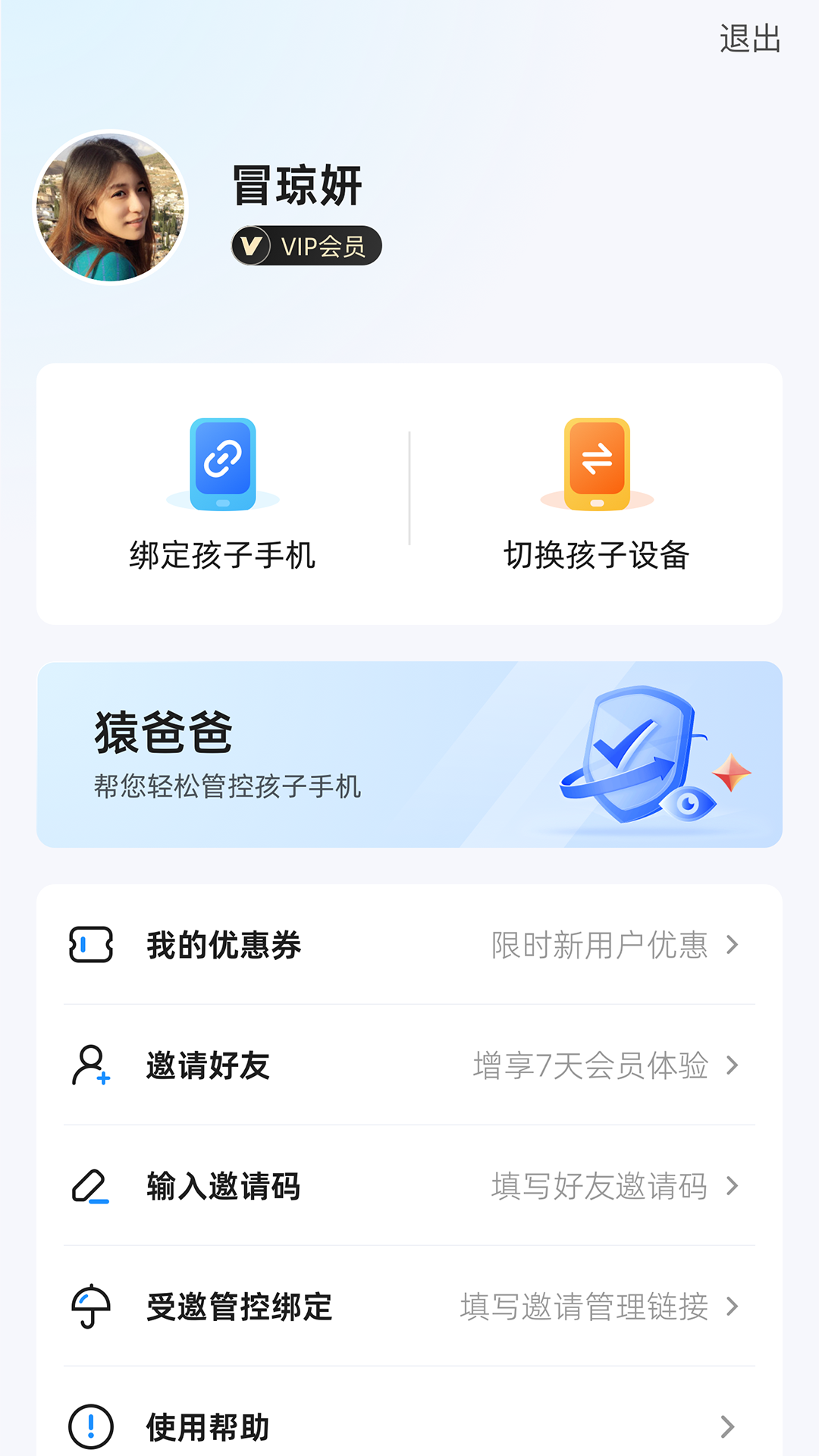819x1456 pixels.
Task: Expand 我的优惠券 using its chevron
Action: pyautogui.click(x=732, y=945)
